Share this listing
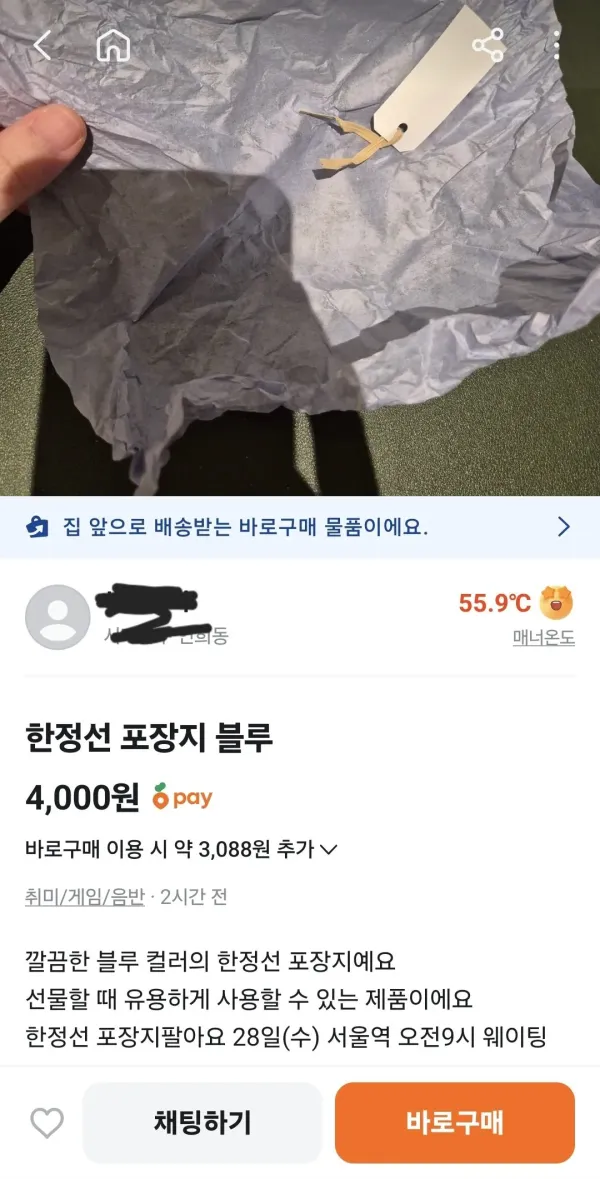 click(x=488, y=45)
